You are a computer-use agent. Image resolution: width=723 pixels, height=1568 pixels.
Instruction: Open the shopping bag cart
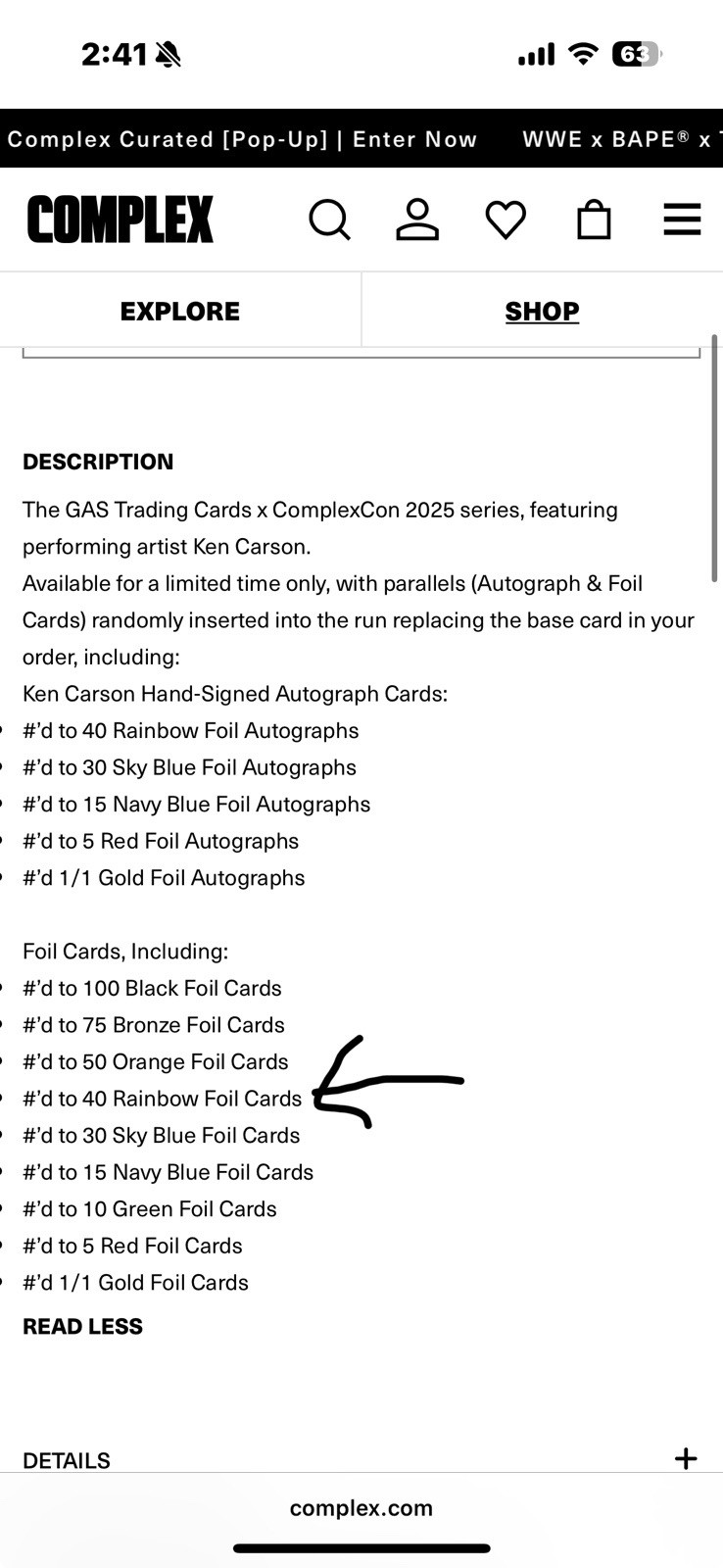[x=594, y=220]
